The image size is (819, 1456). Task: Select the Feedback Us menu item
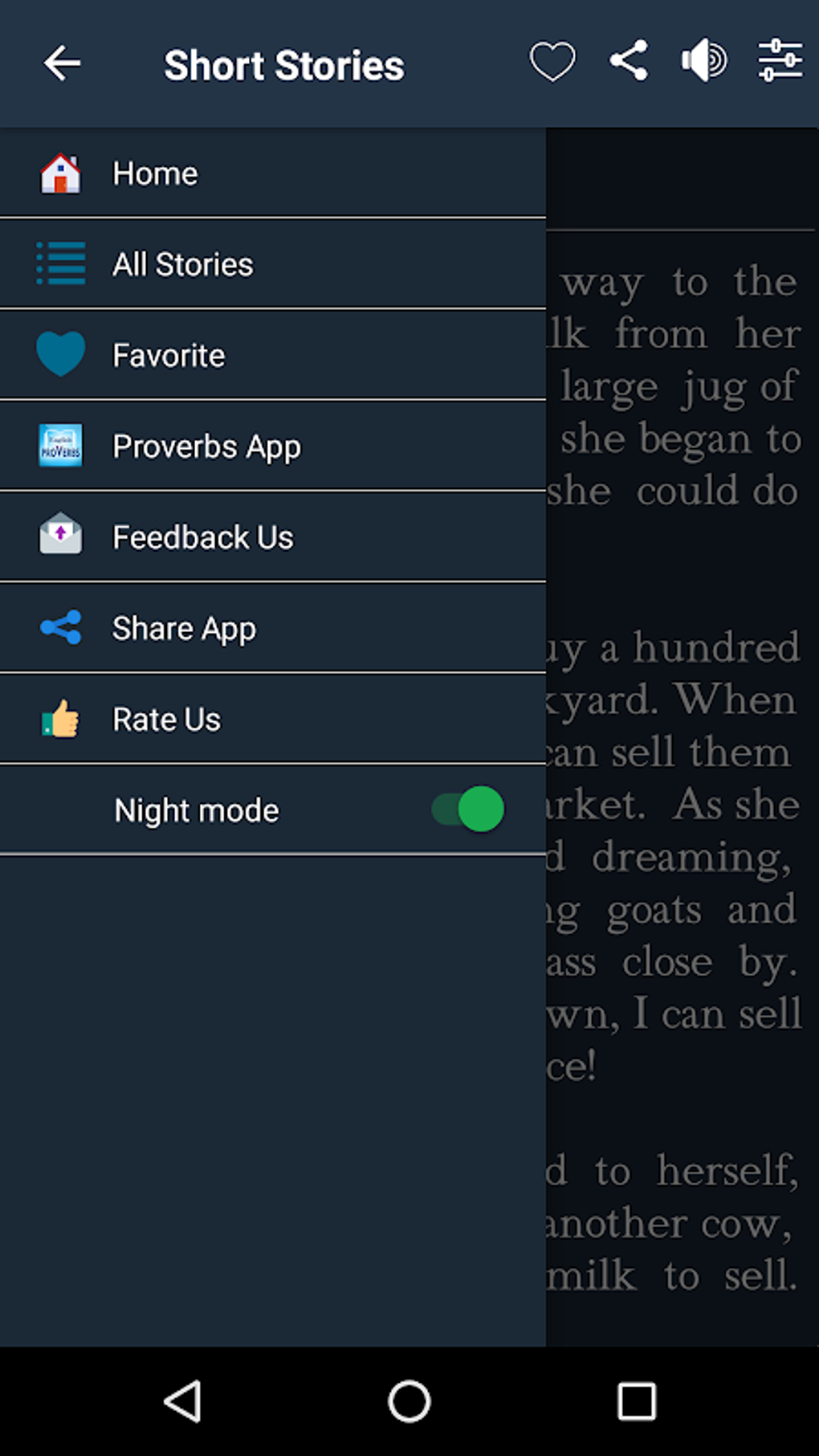point(203,536)
